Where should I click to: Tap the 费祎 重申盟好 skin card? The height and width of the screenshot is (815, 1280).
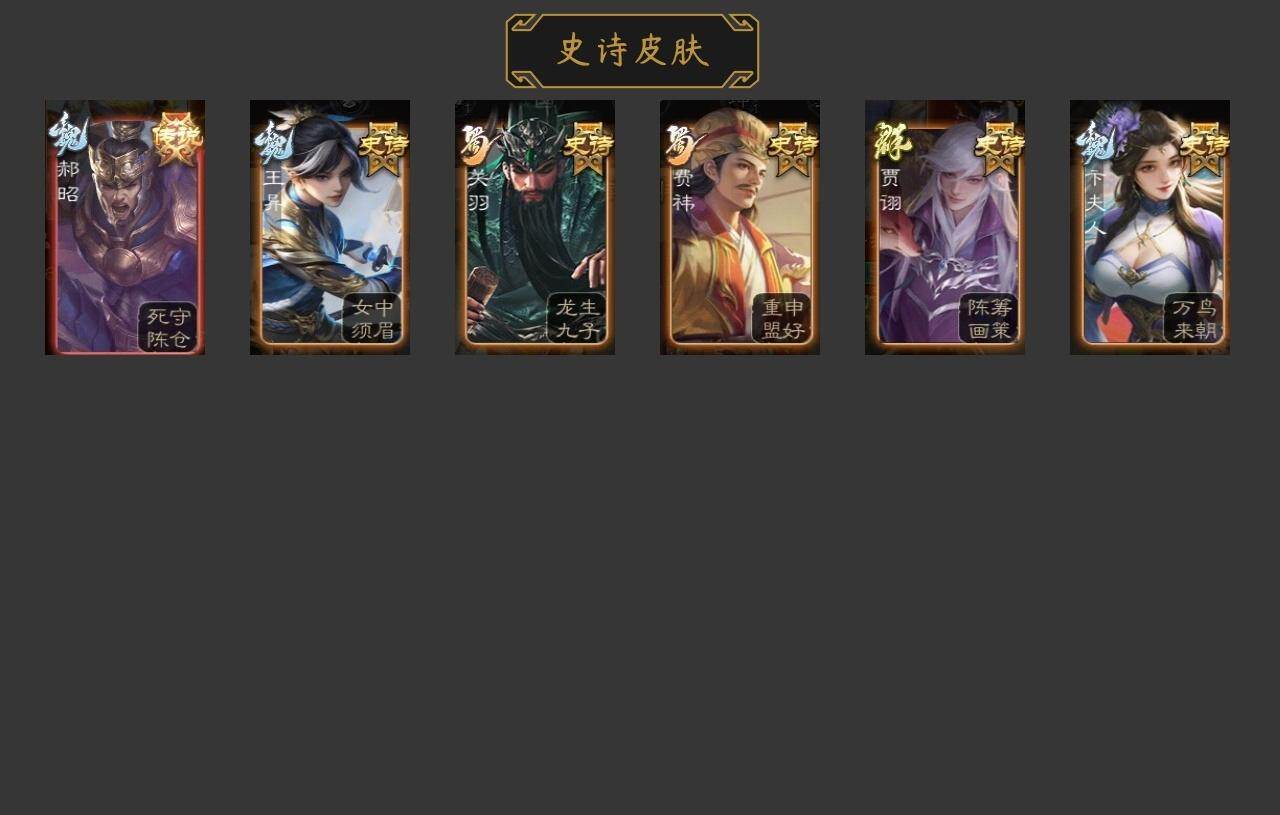coord(740,227)
